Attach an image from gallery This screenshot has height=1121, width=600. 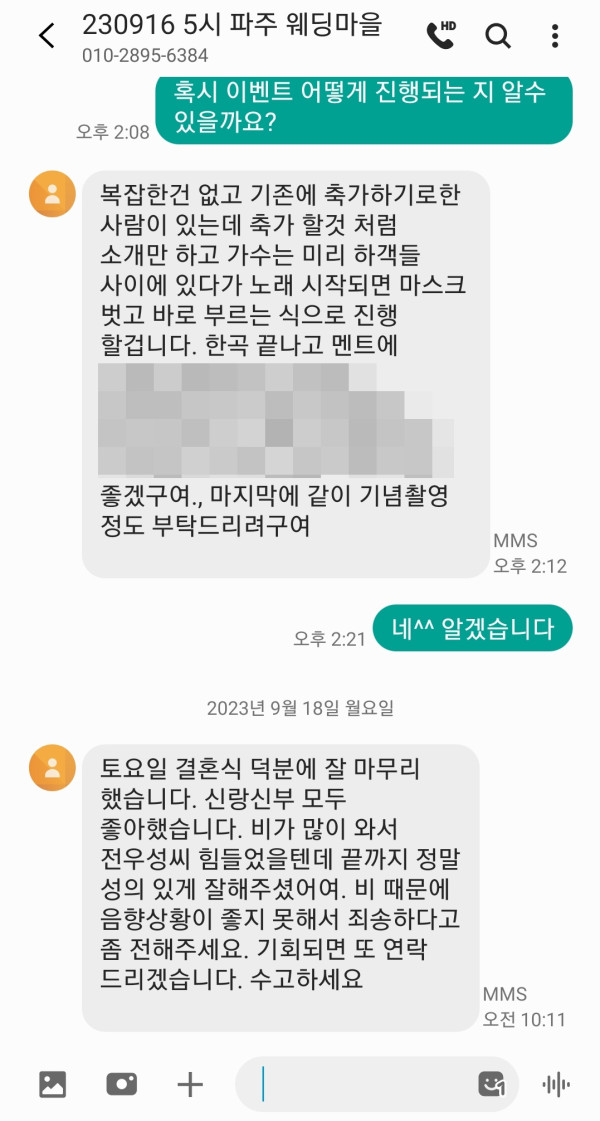[53, 1084]
